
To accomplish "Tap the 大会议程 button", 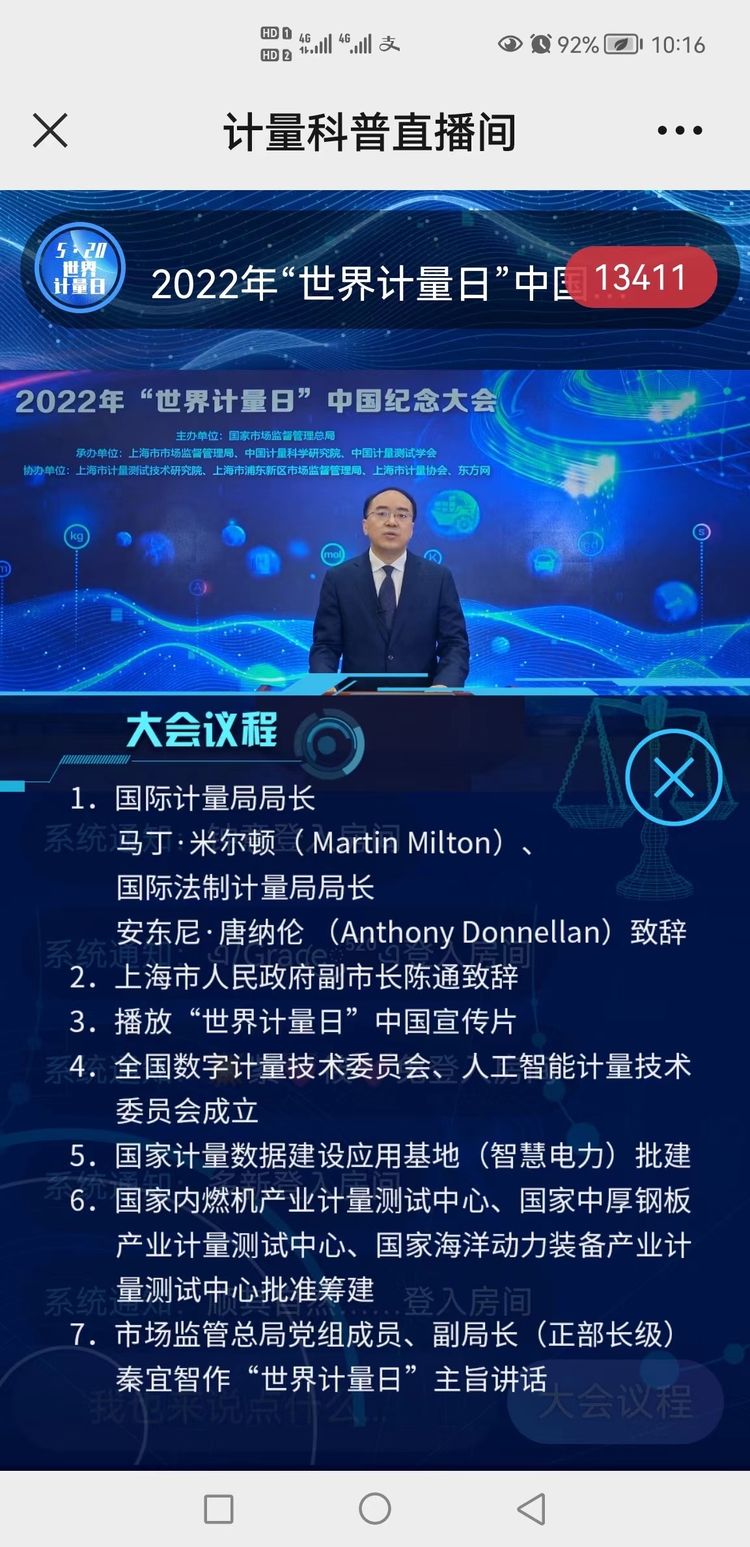I will [615, 1402].
